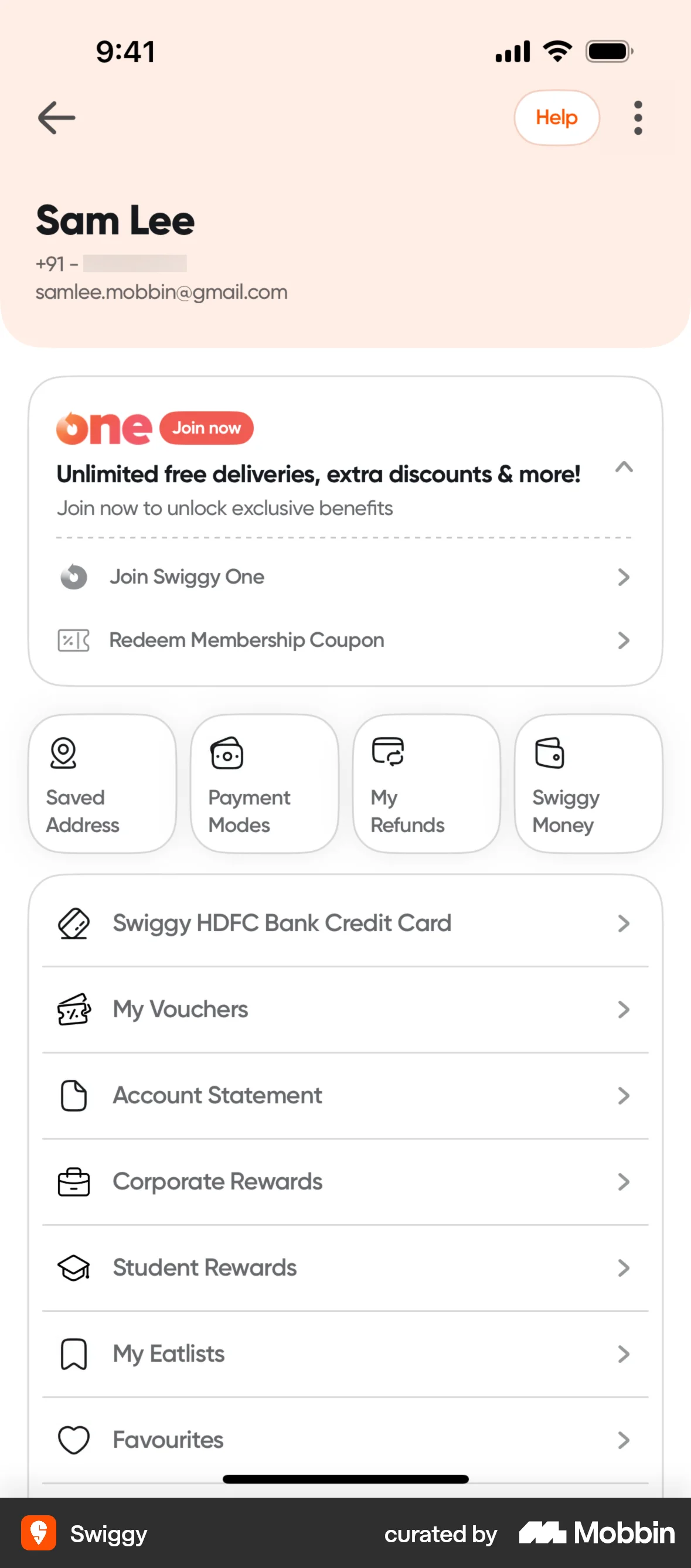Open the three-dot overflow menu
This screenshot has width=691, height=1568.
tap(638, 117)
